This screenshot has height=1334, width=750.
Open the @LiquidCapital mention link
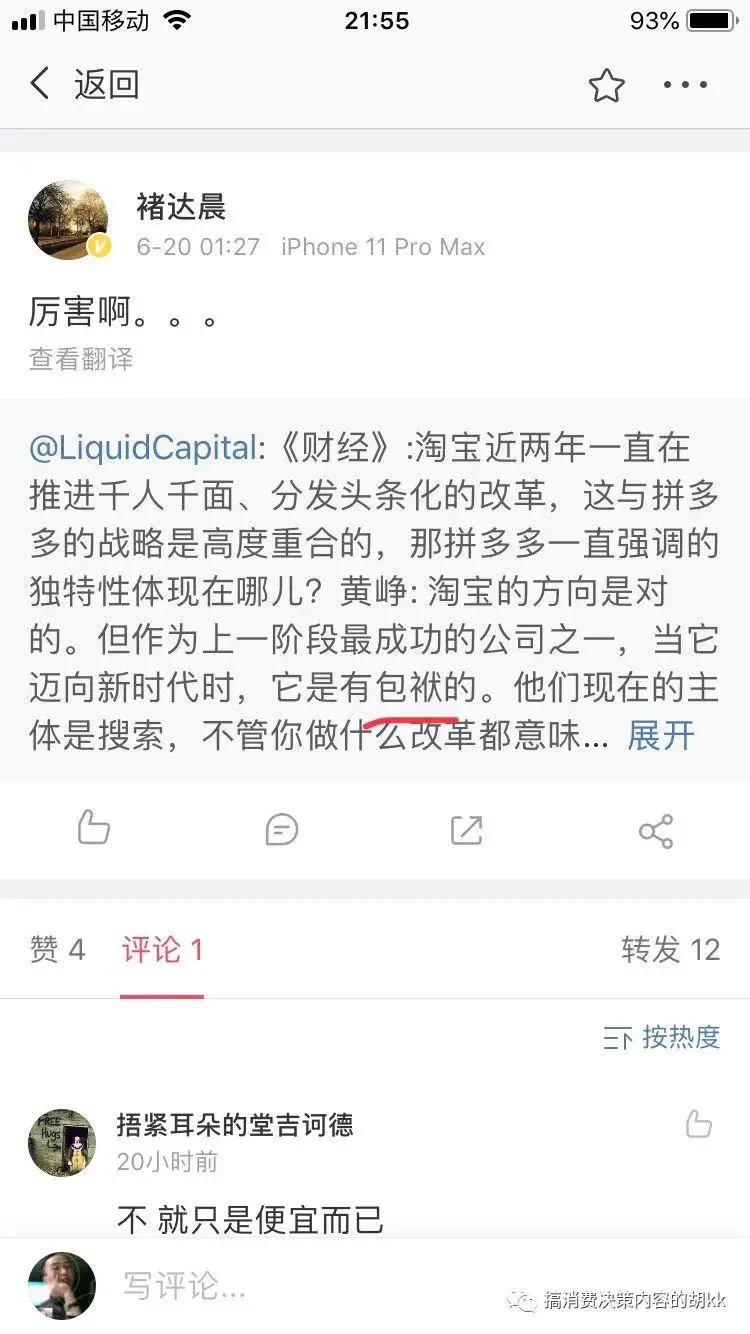point(143,448)
